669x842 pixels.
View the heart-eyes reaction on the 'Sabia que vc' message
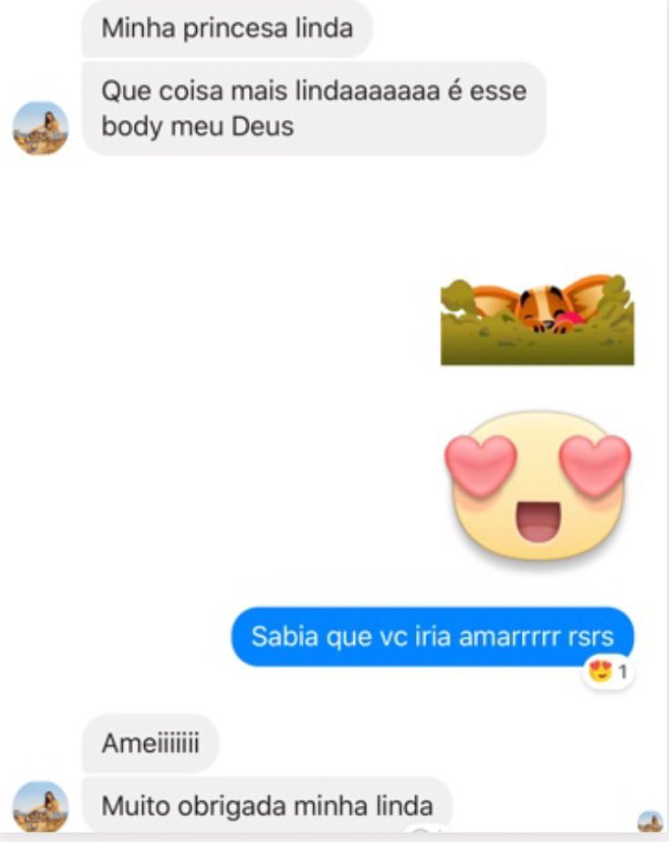point(608,672)
